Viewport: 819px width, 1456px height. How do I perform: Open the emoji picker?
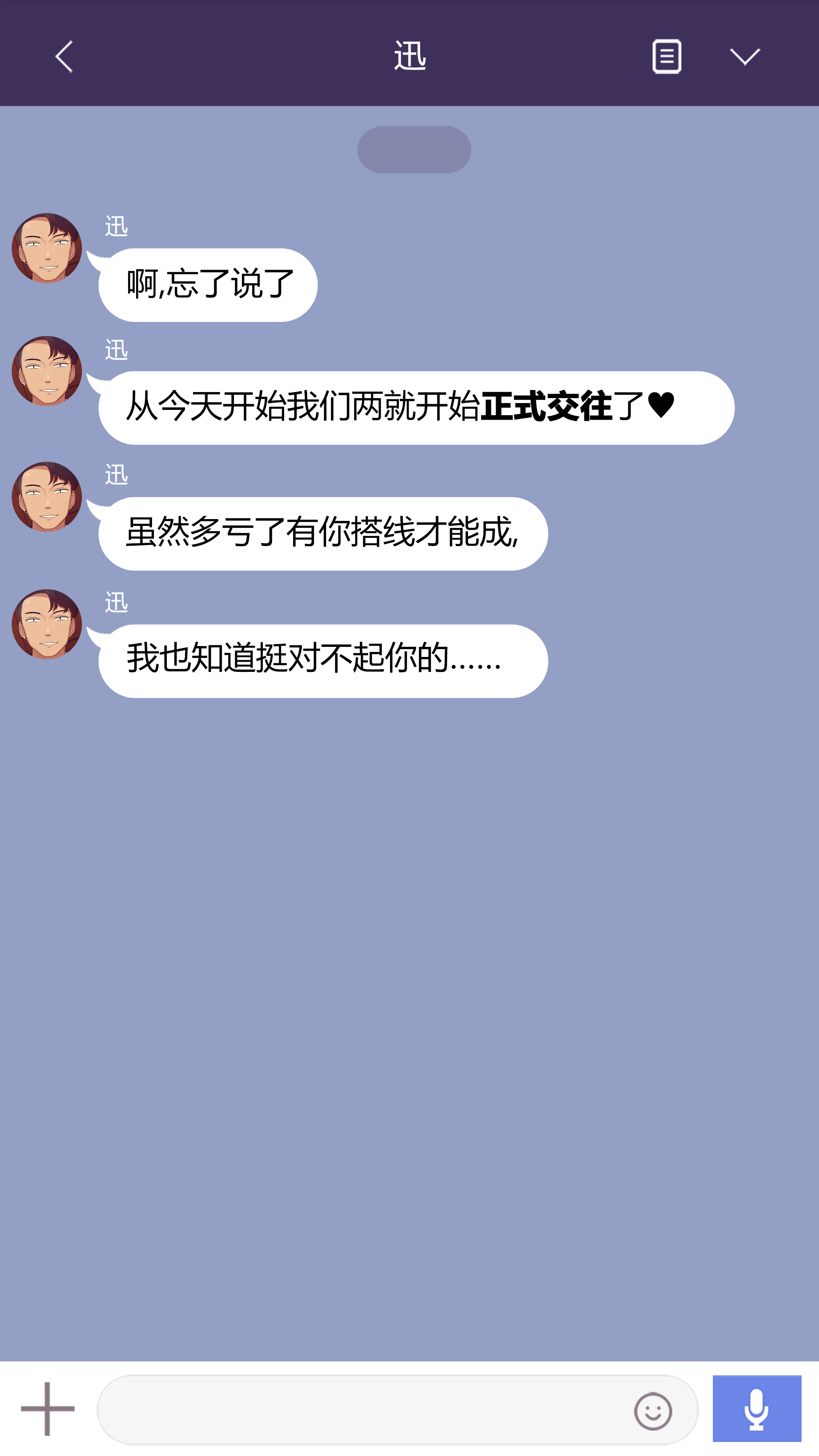click(x=653, y=1411)
